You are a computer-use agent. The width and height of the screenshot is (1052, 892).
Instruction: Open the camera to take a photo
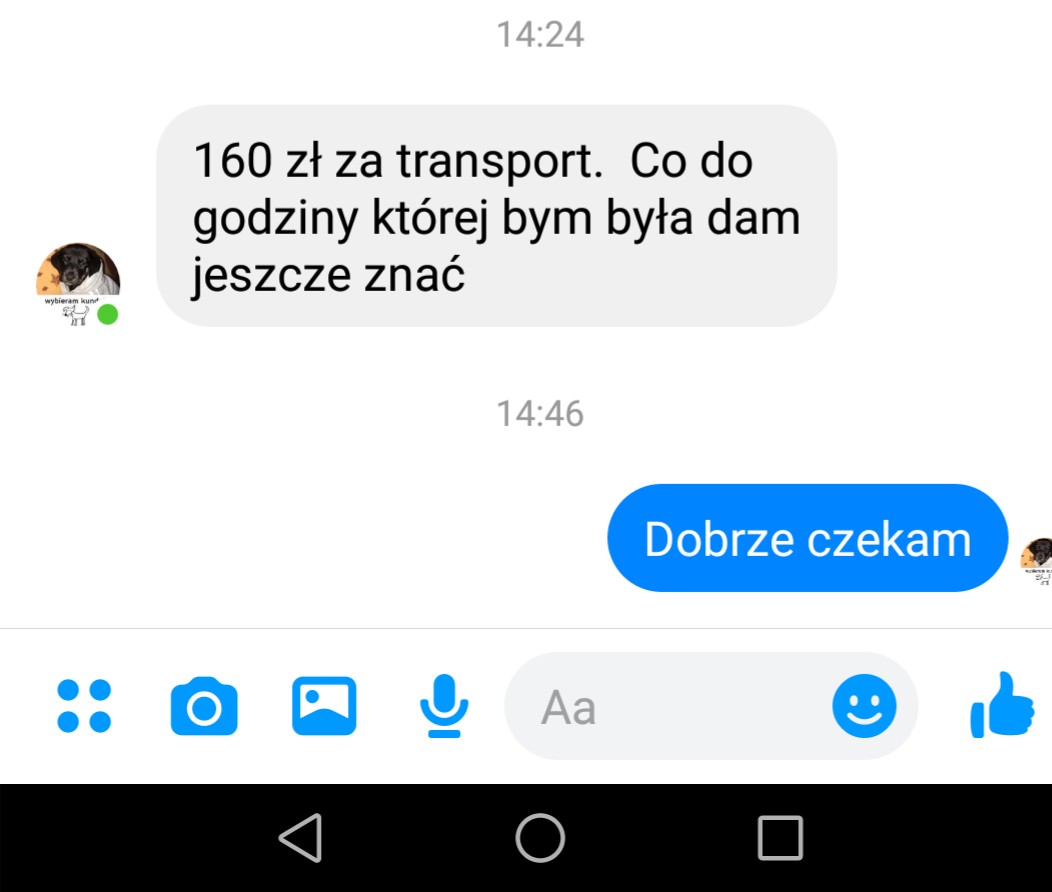click(x=204, y=706)
